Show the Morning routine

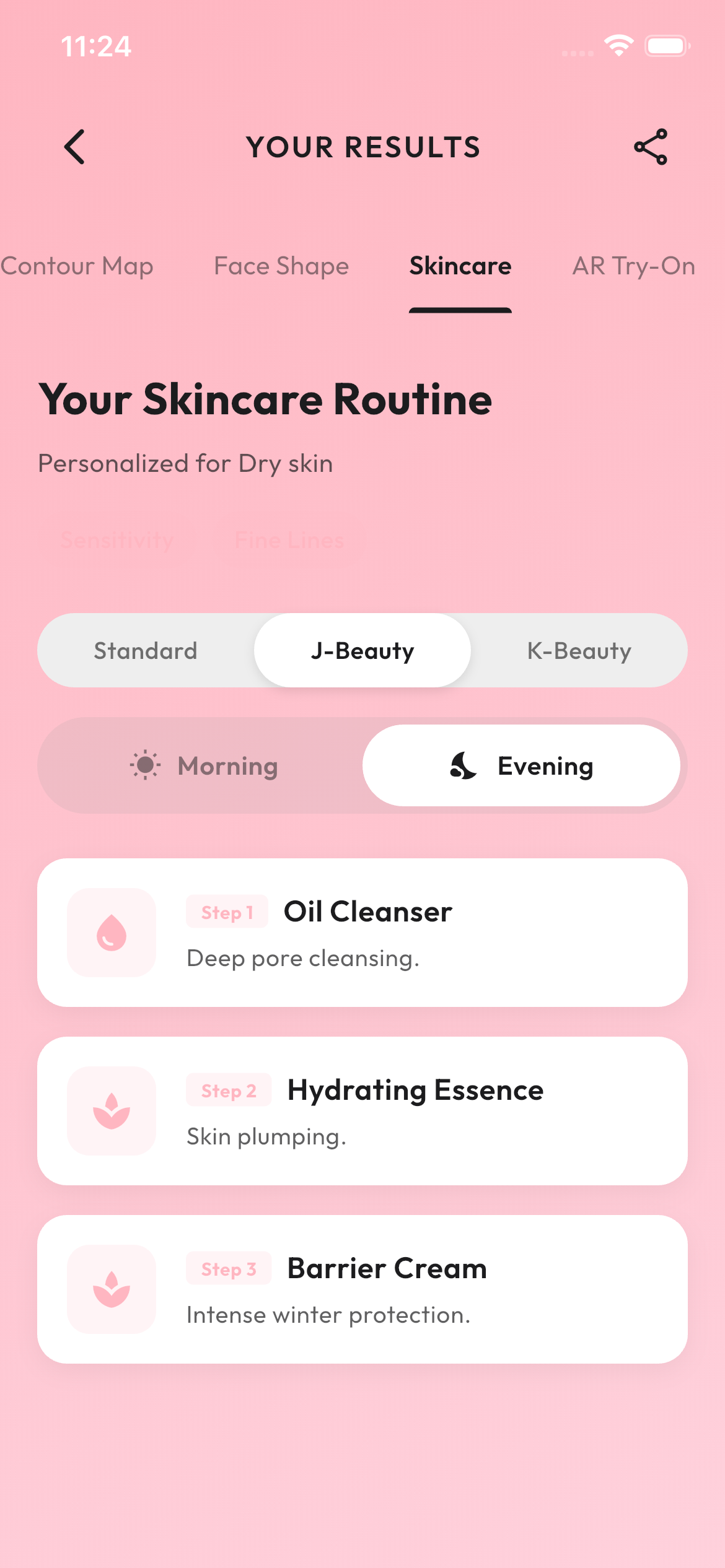point(204,766)
